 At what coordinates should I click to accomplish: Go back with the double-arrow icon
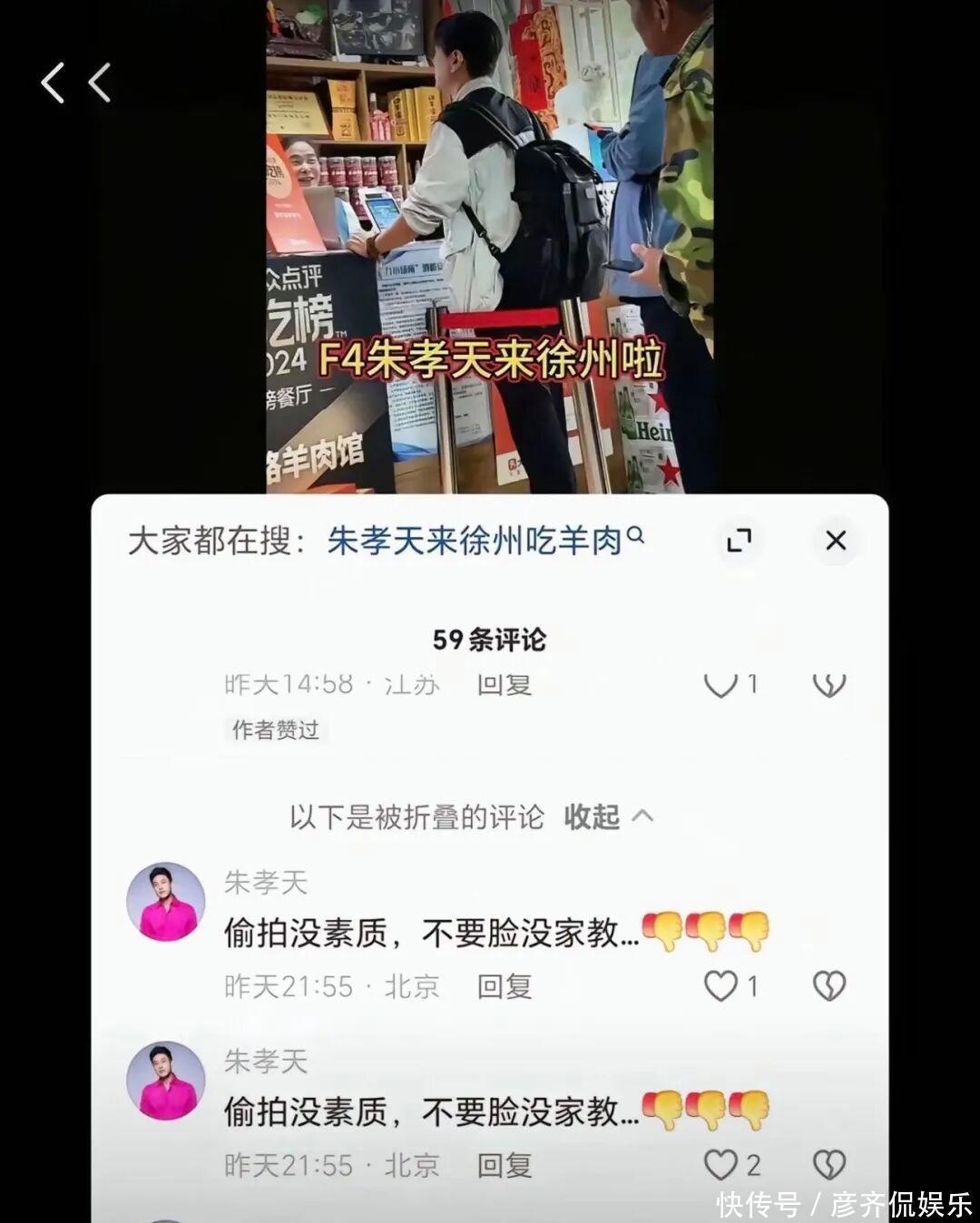(75, 83)
